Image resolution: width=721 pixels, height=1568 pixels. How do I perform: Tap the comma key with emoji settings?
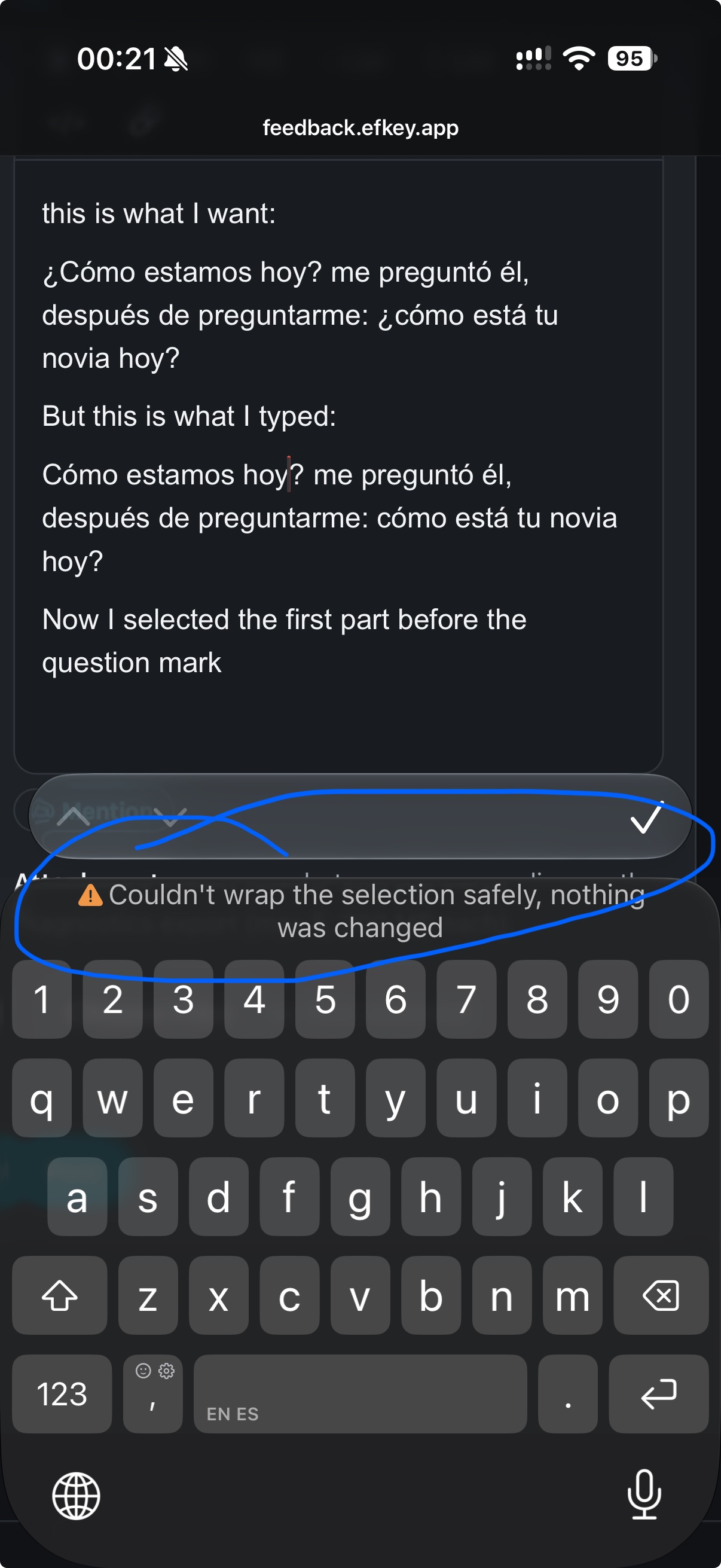pos(152,1394)
